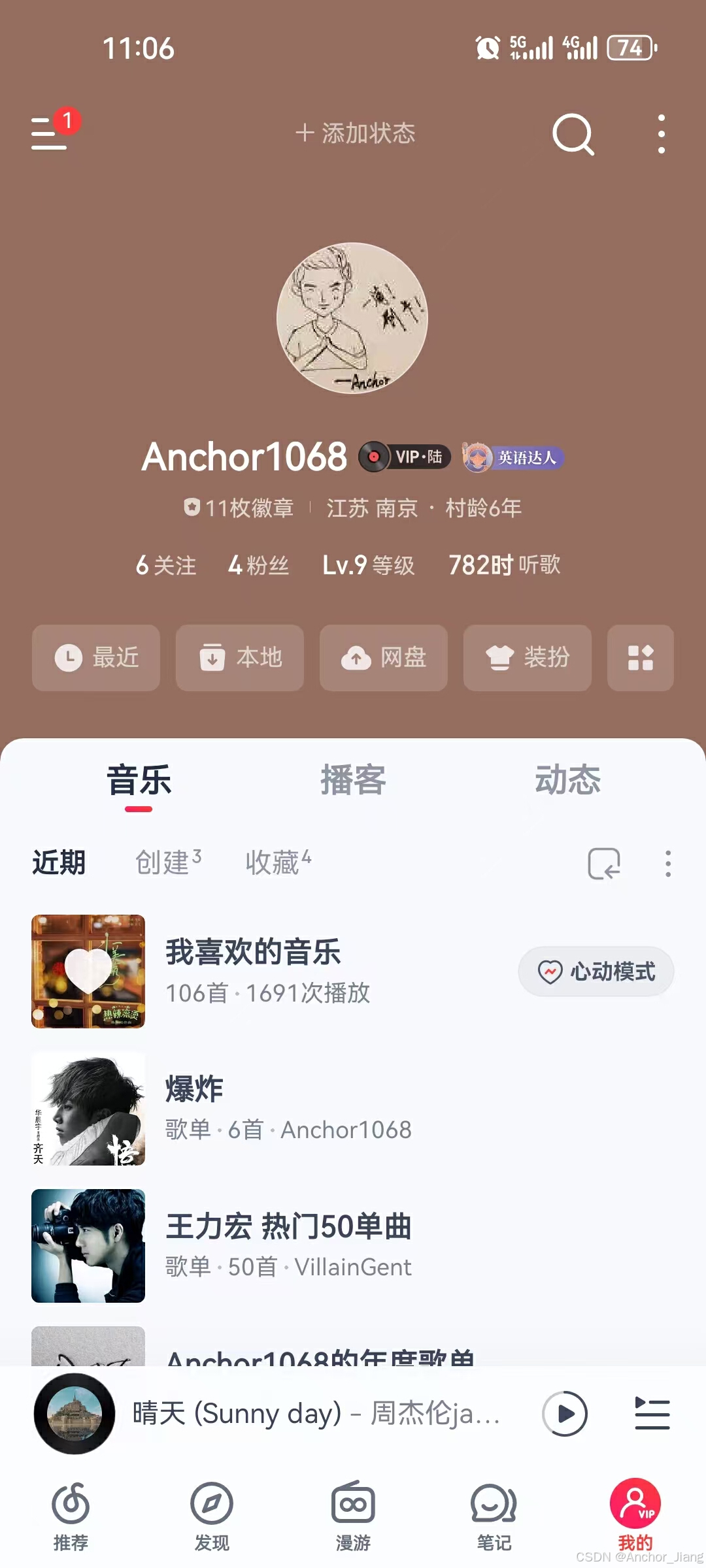Switch to the 动态 tab
Screen dimensions: 706x1568
click(567, 780)
